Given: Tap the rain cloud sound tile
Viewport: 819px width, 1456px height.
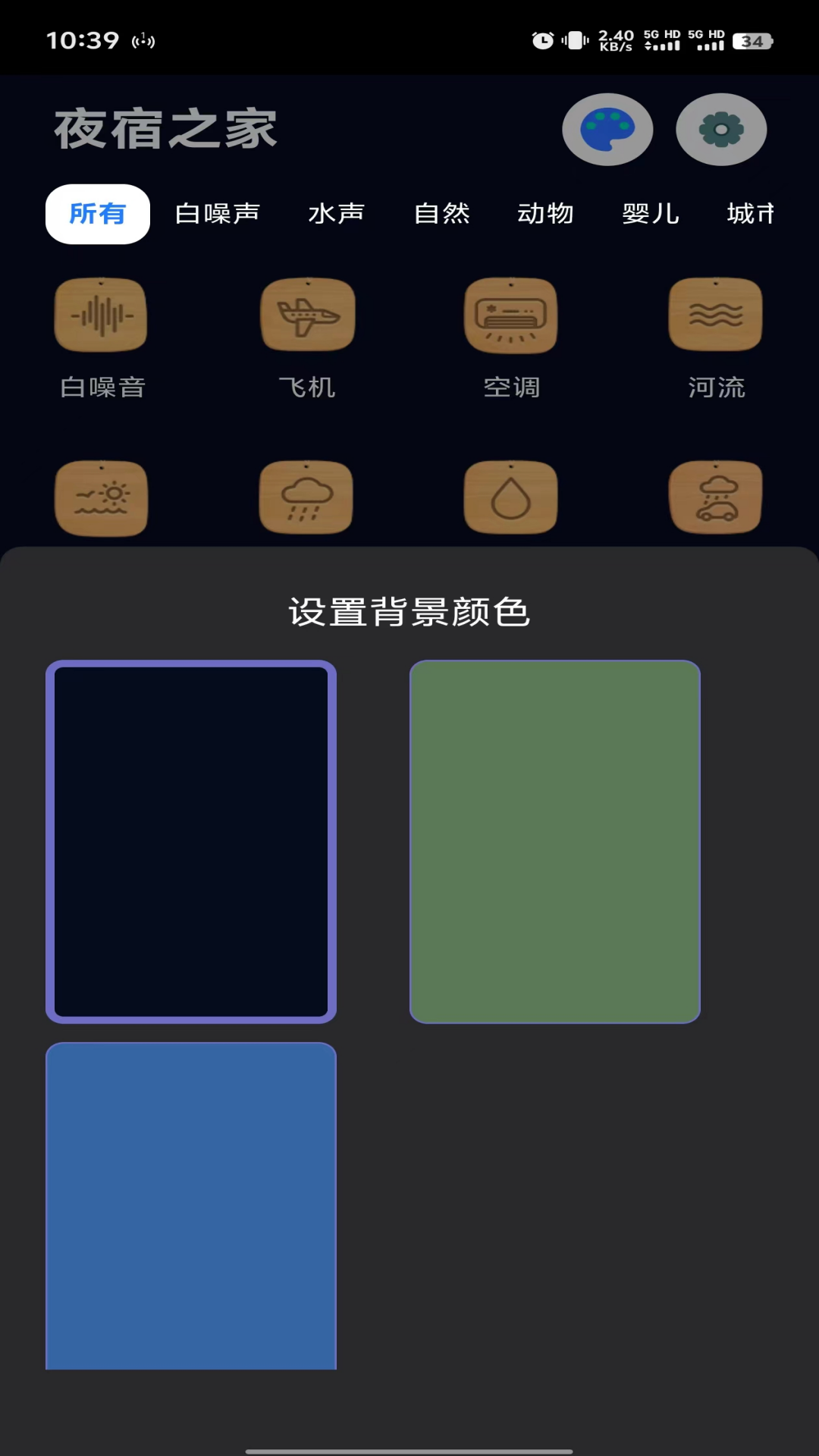Looking at the screenshot, I should [306, 498].
